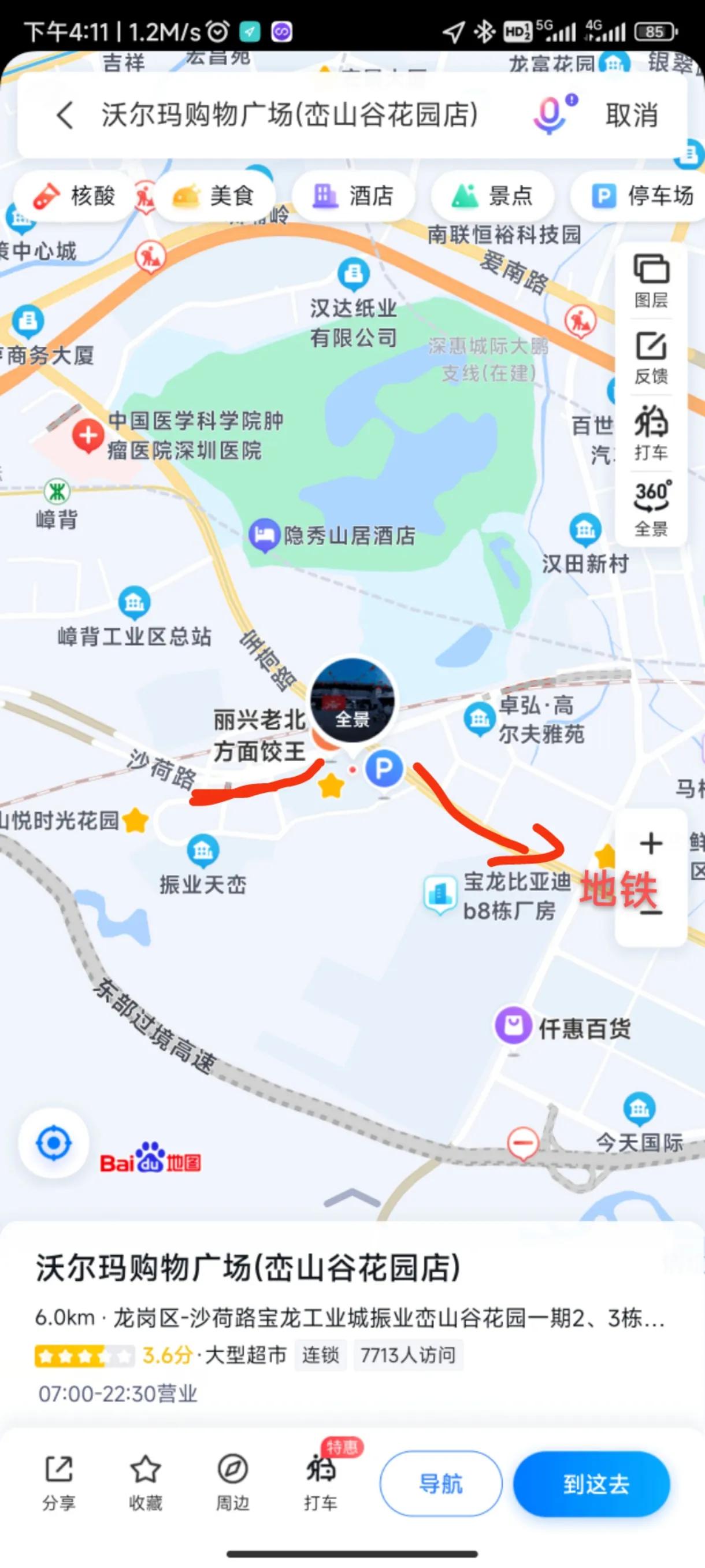This screenshot has width=705, height=1568.
Task: Zoom in with the plus control
Action: coord(651,844)
